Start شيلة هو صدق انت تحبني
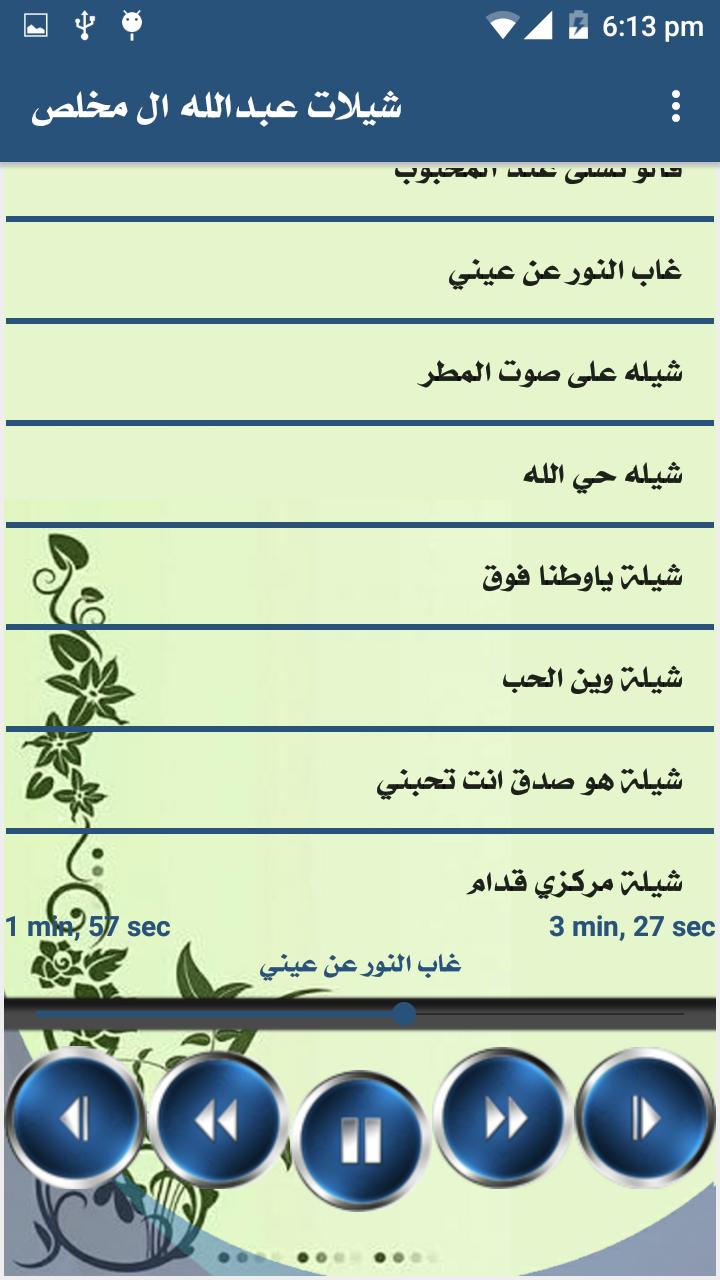Viewport: 720px width, 1280px height. [360, 781]
